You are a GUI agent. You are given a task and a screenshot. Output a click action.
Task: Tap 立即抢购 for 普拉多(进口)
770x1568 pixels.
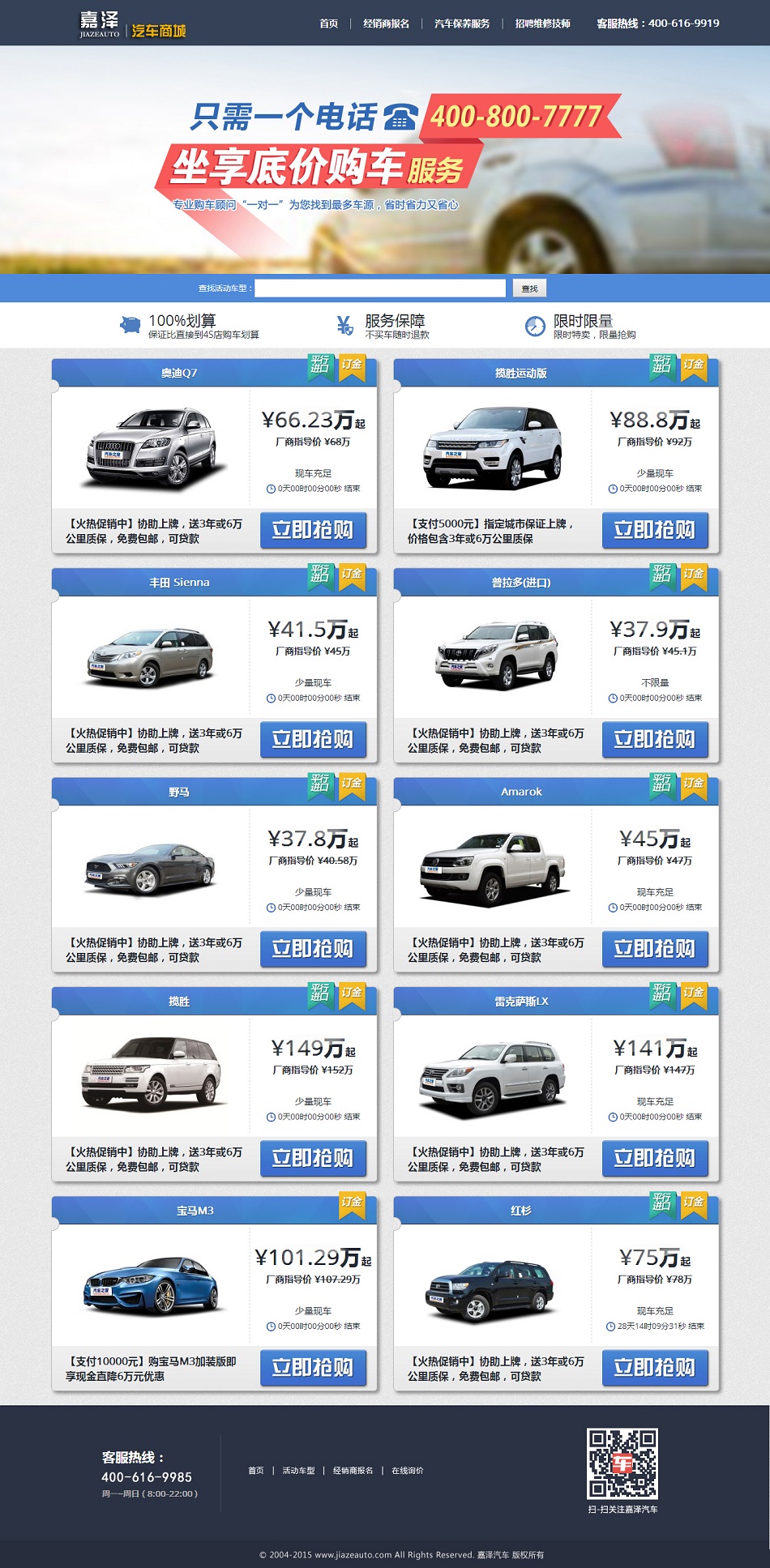coord(655,739)
